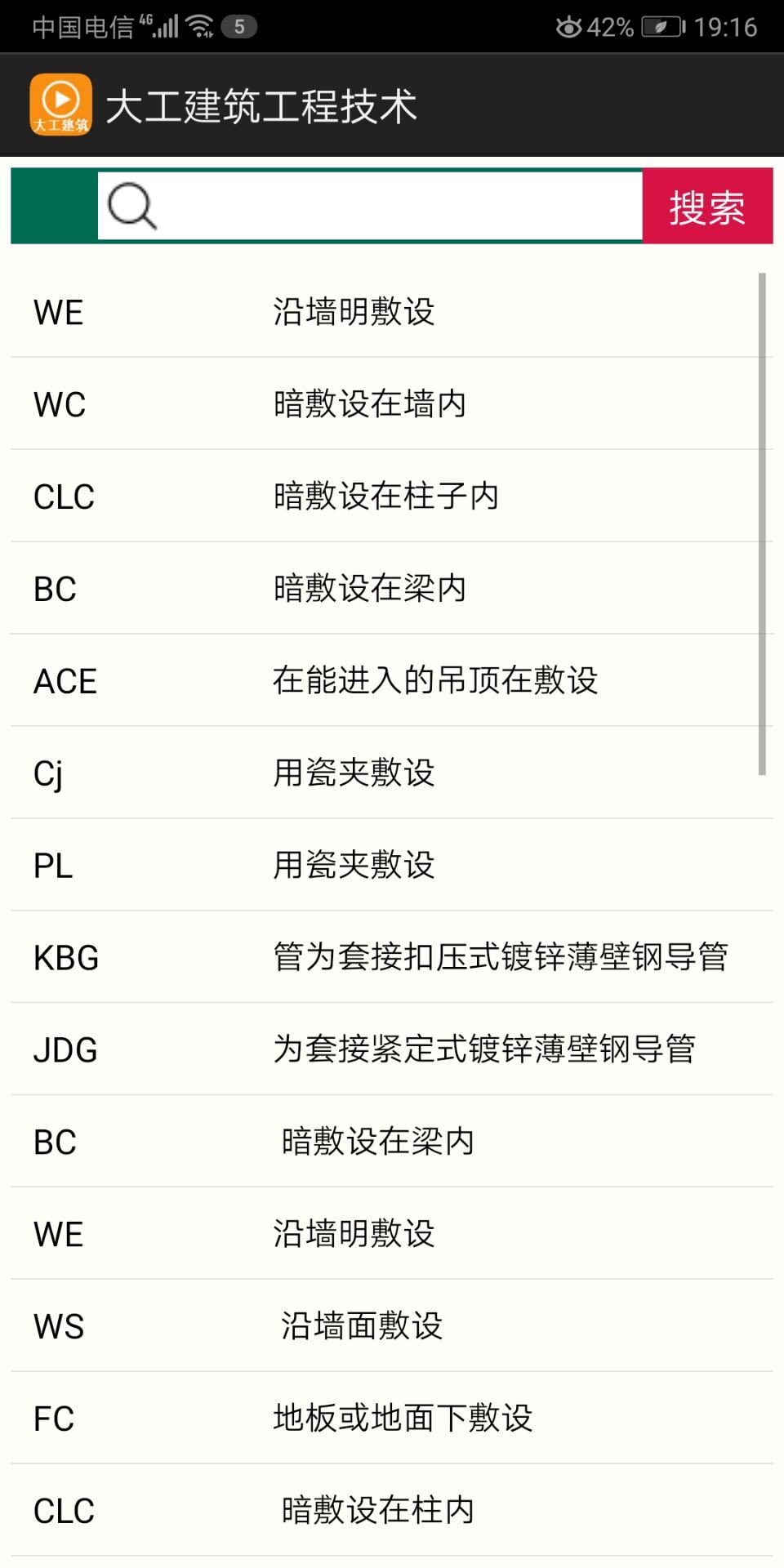Open the KBG 套接扣压式镀锌薄壁钢导管 row
784x1568 pixels.
390,957
